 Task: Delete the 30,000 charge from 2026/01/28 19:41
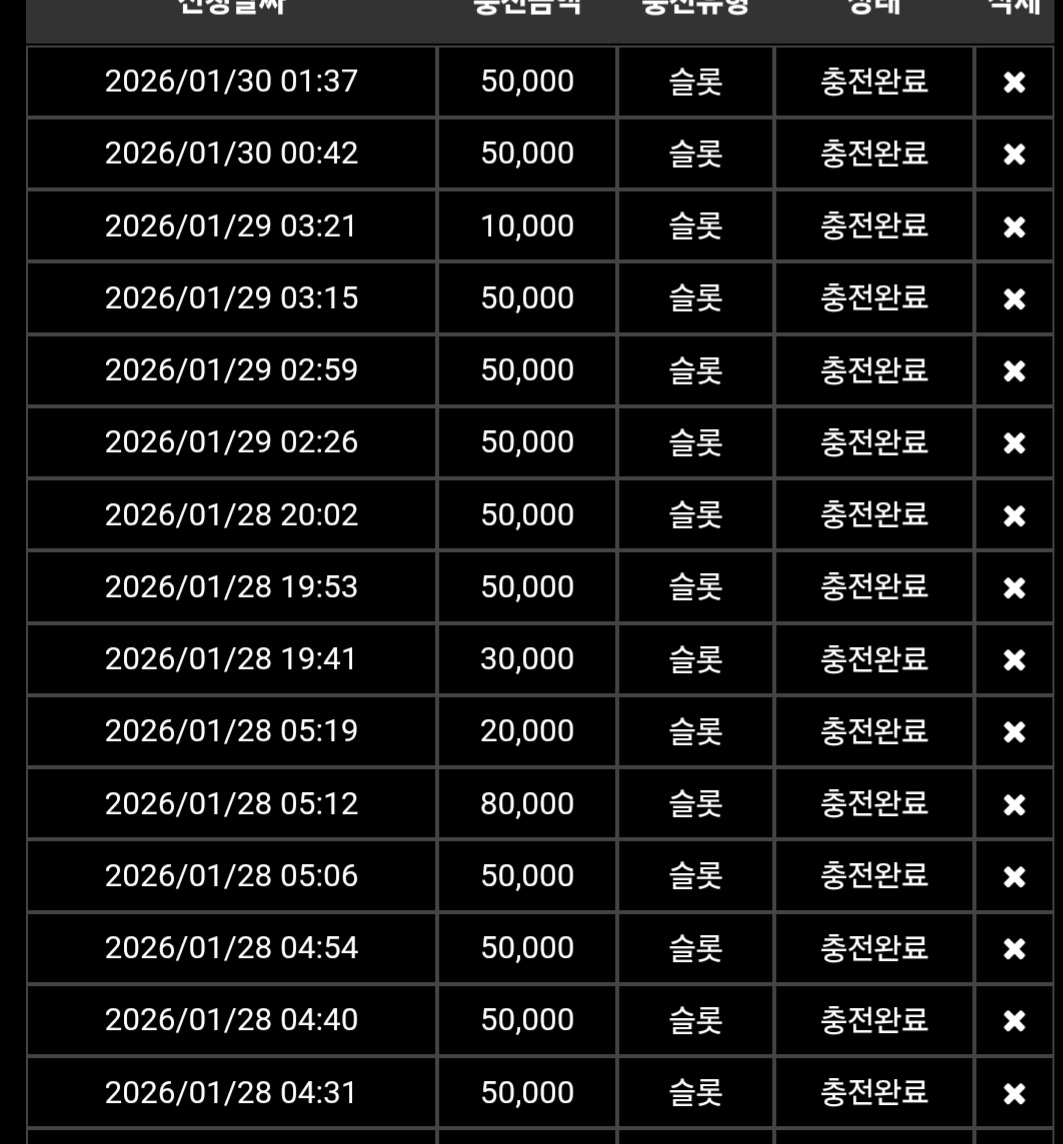point(1014,661)
